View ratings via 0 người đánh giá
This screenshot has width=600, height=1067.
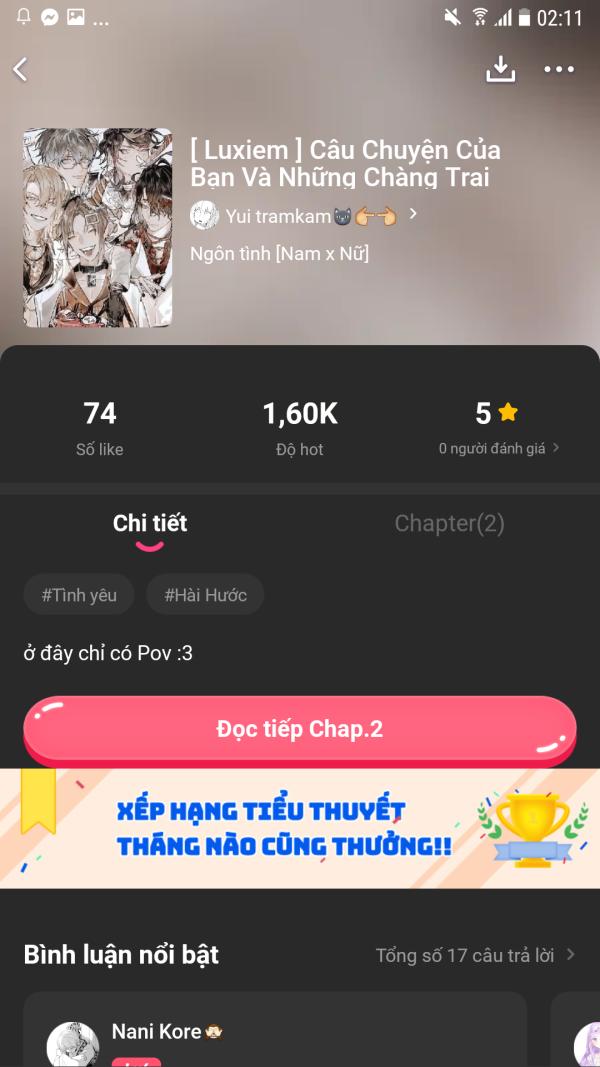click(x=499, y=449)
